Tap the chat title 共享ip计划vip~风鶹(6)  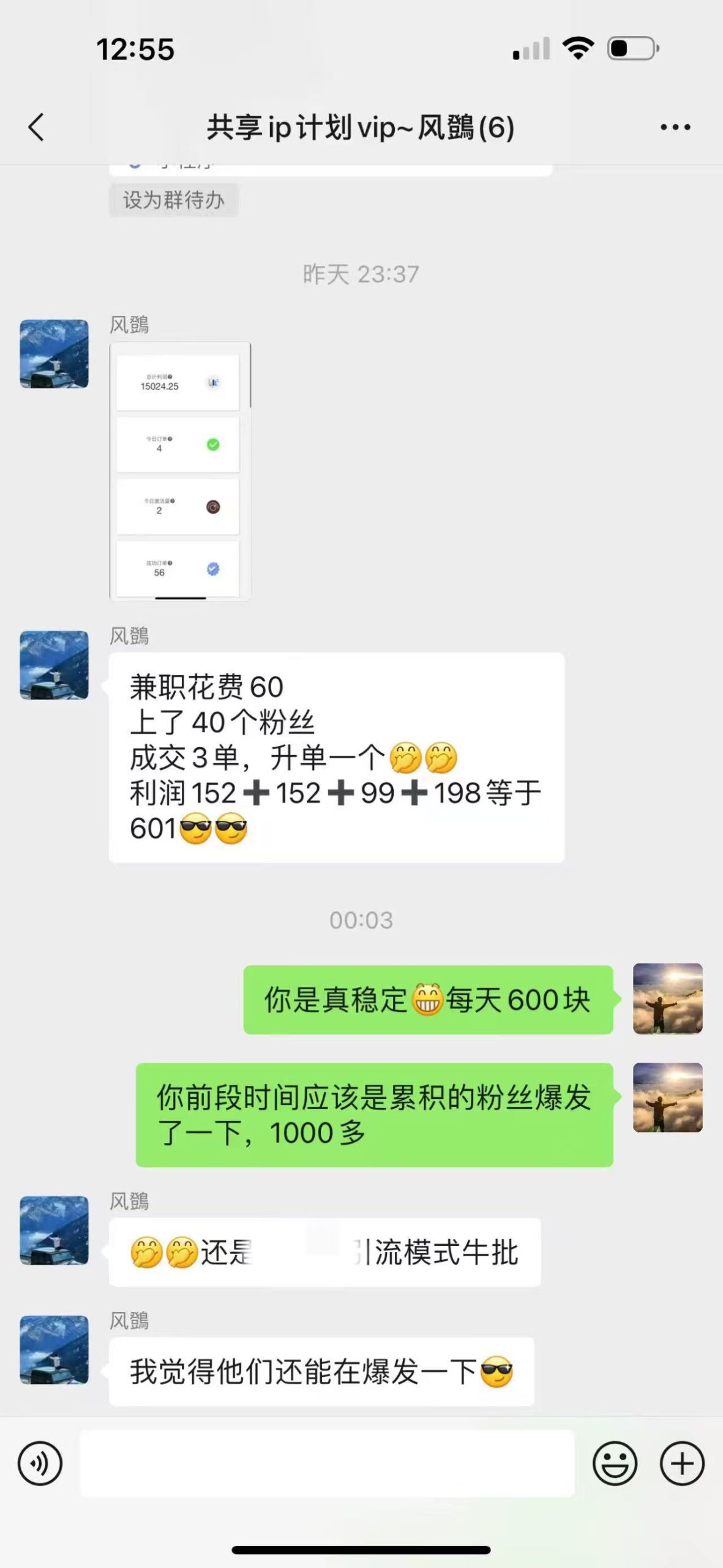tap(361, 127)
